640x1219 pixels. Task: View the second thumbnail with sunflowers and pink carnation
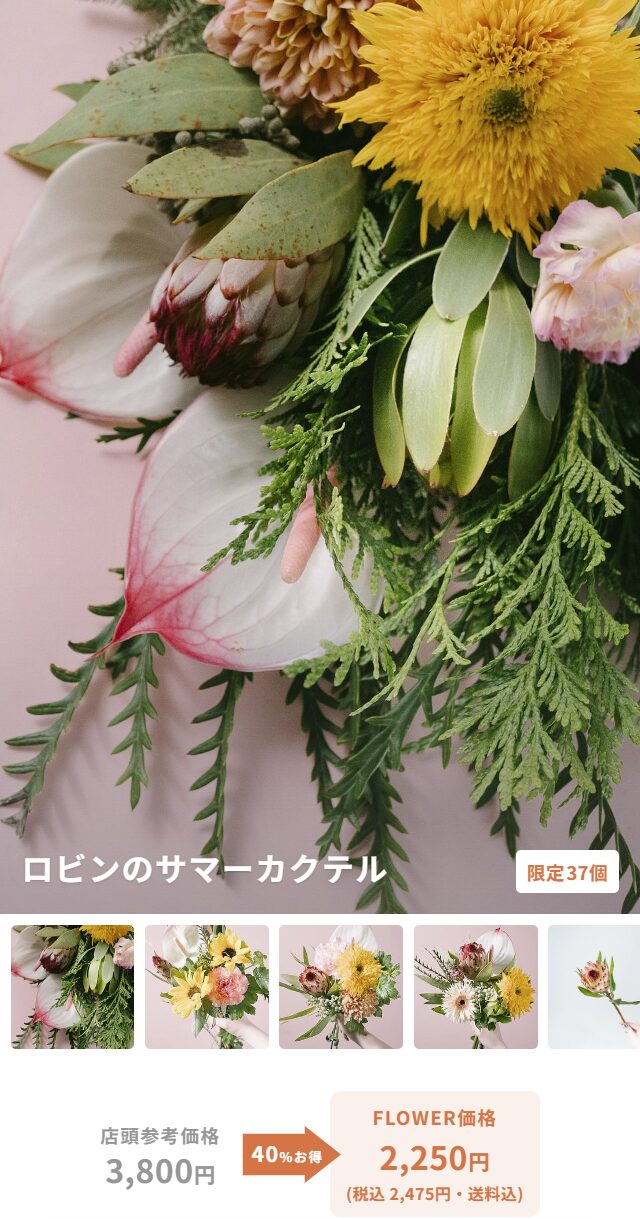(207, 987)
